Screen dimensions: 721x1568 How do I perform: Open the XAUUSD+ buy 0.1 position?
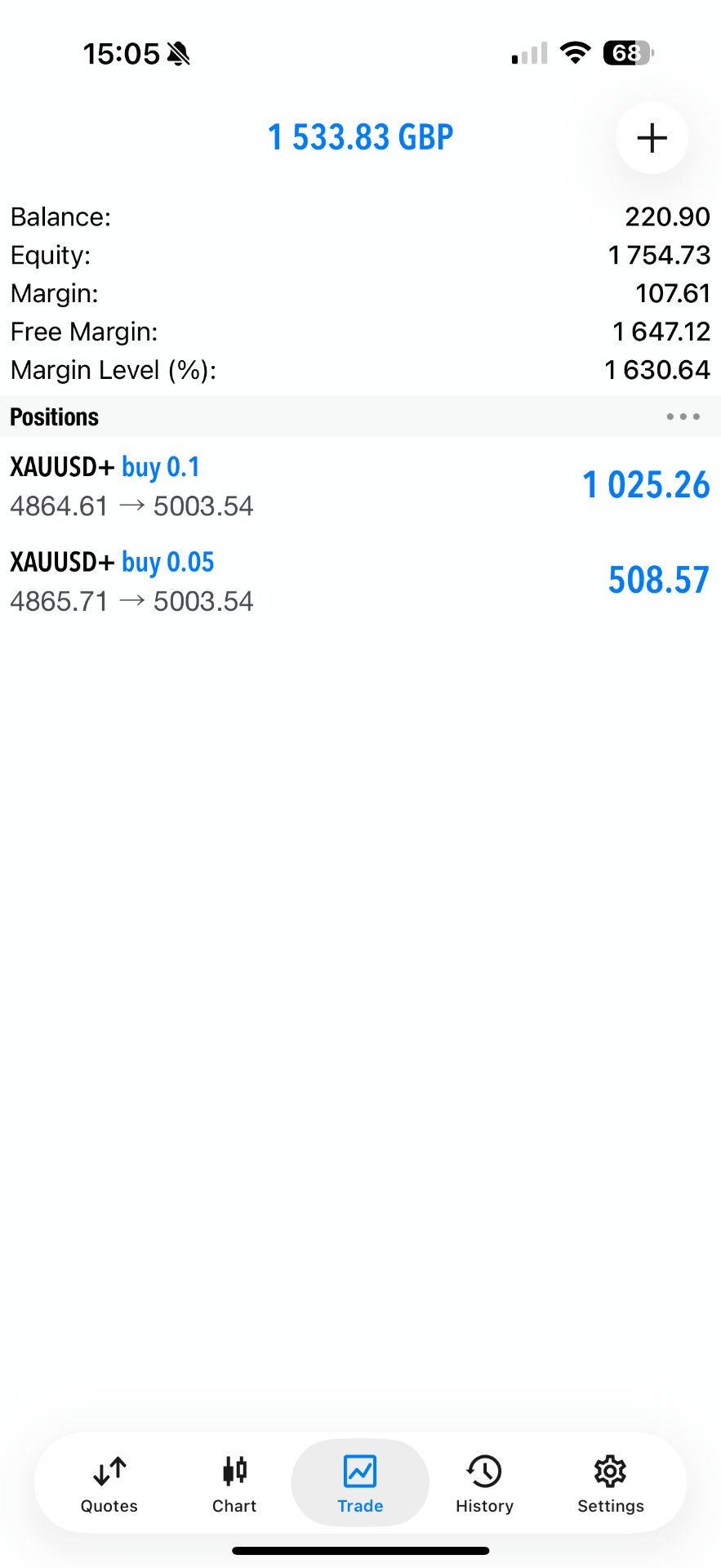(360, 486)
